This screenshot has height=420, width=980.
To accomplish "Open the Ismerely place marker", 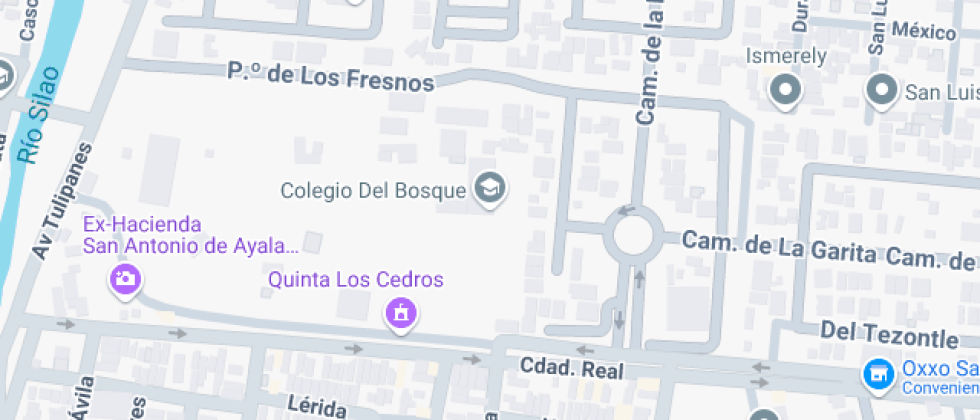I will 786,91.
